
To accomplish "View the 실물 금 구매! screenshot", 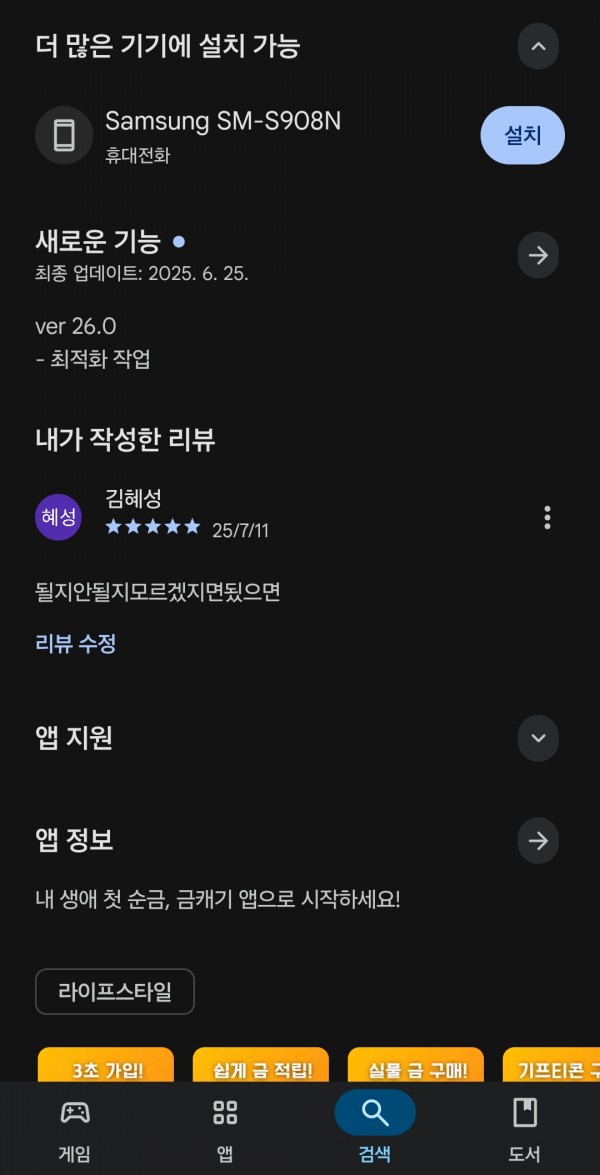I will point(416,1065).
